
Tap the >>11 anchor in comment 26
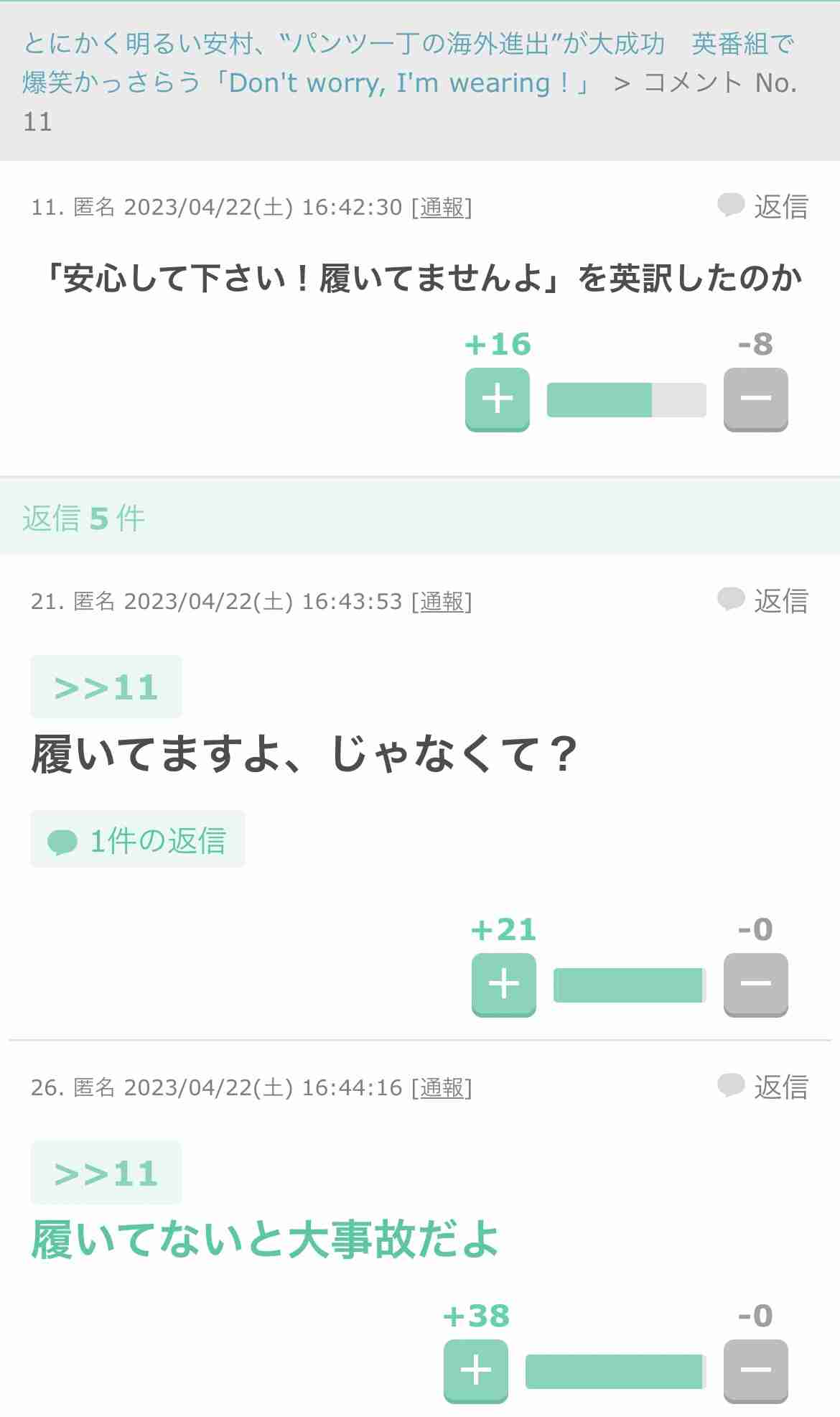click(106, 1173)
